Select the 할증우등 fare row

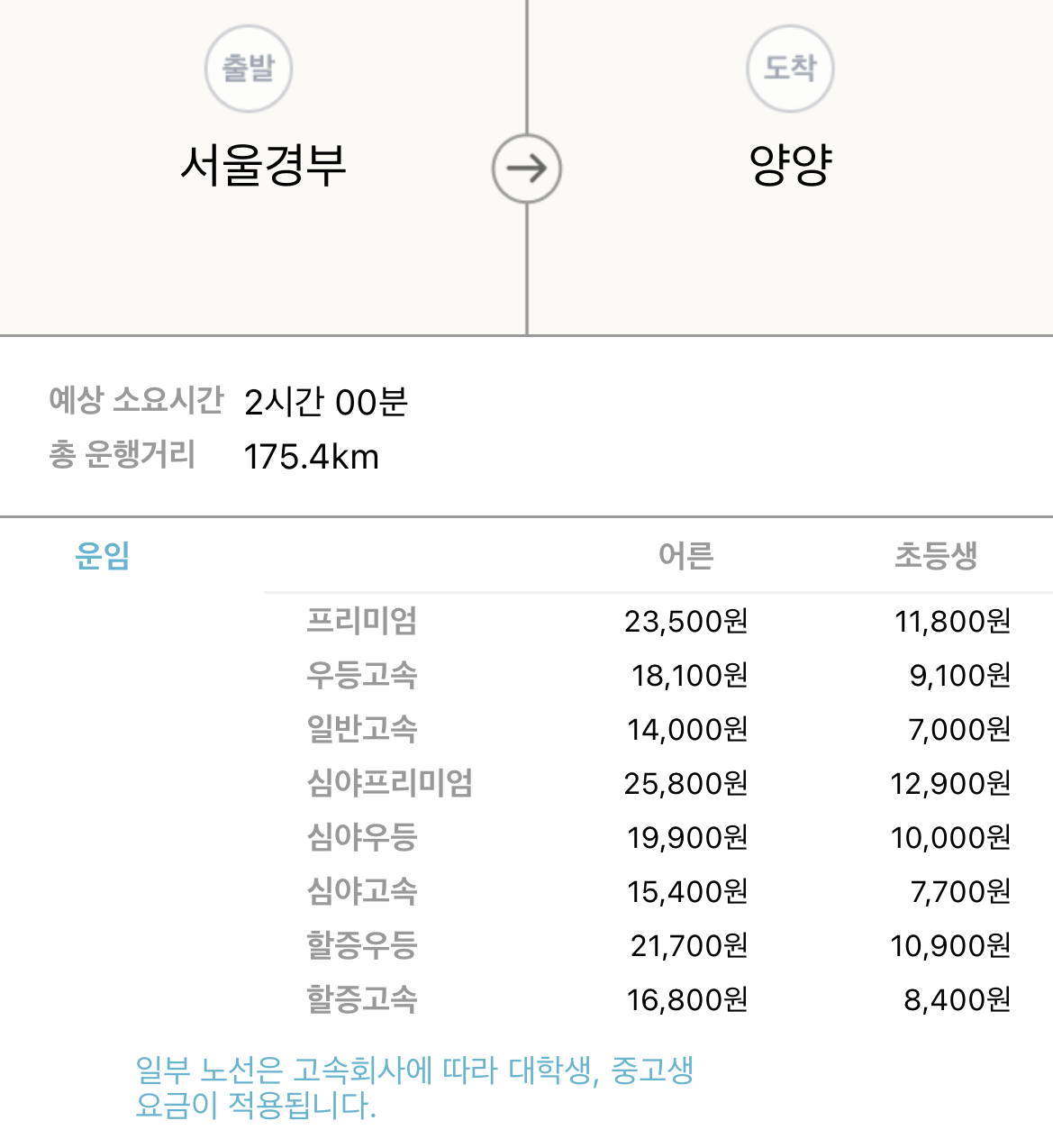click(361, 945)
